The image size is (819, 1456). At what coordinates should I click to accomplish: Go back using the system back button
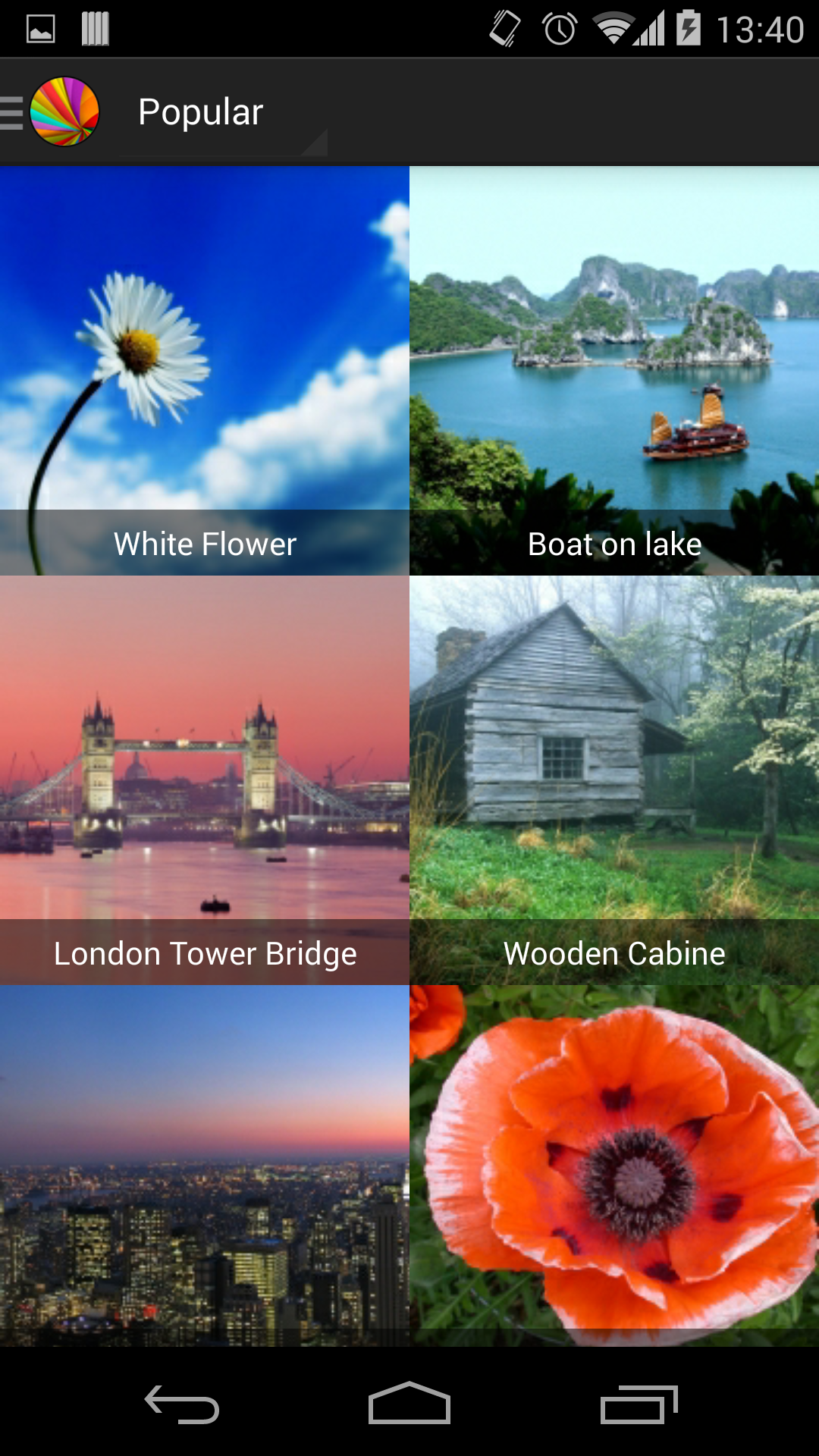[x=182, y=1404]
